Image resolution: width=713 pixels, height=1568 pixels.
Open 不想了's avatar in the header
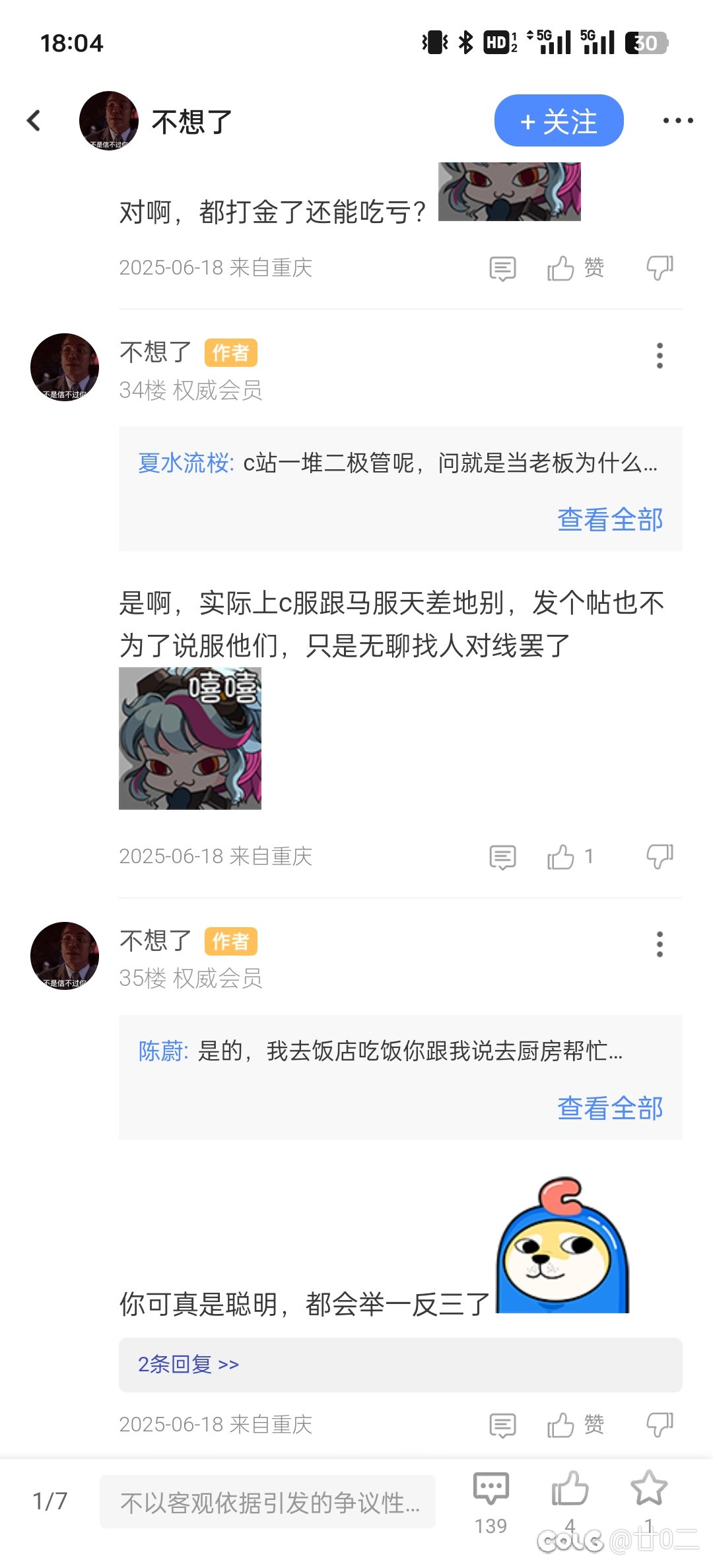click(x=108, y=121)
